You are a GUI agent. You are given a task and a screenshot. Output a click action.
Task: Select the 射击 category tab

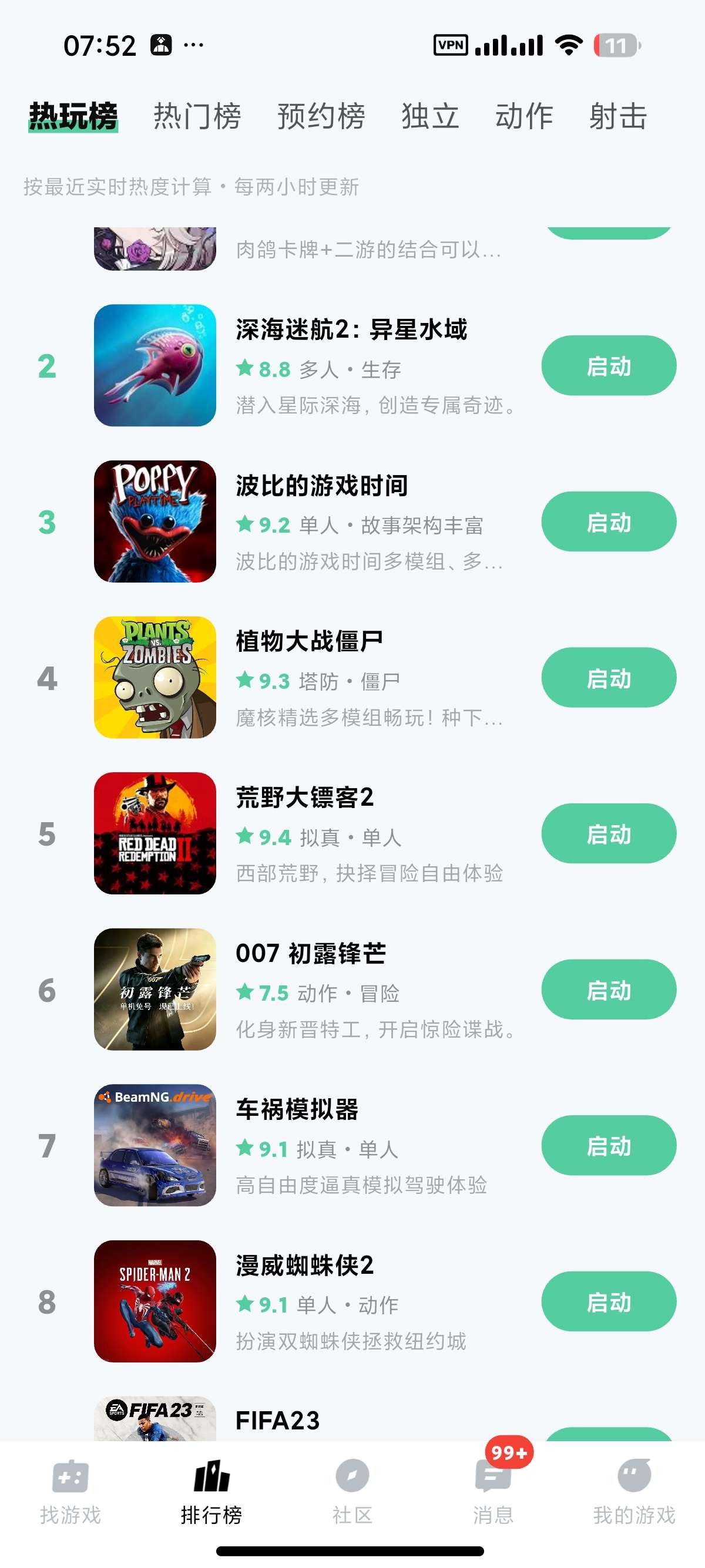[617, 116]
